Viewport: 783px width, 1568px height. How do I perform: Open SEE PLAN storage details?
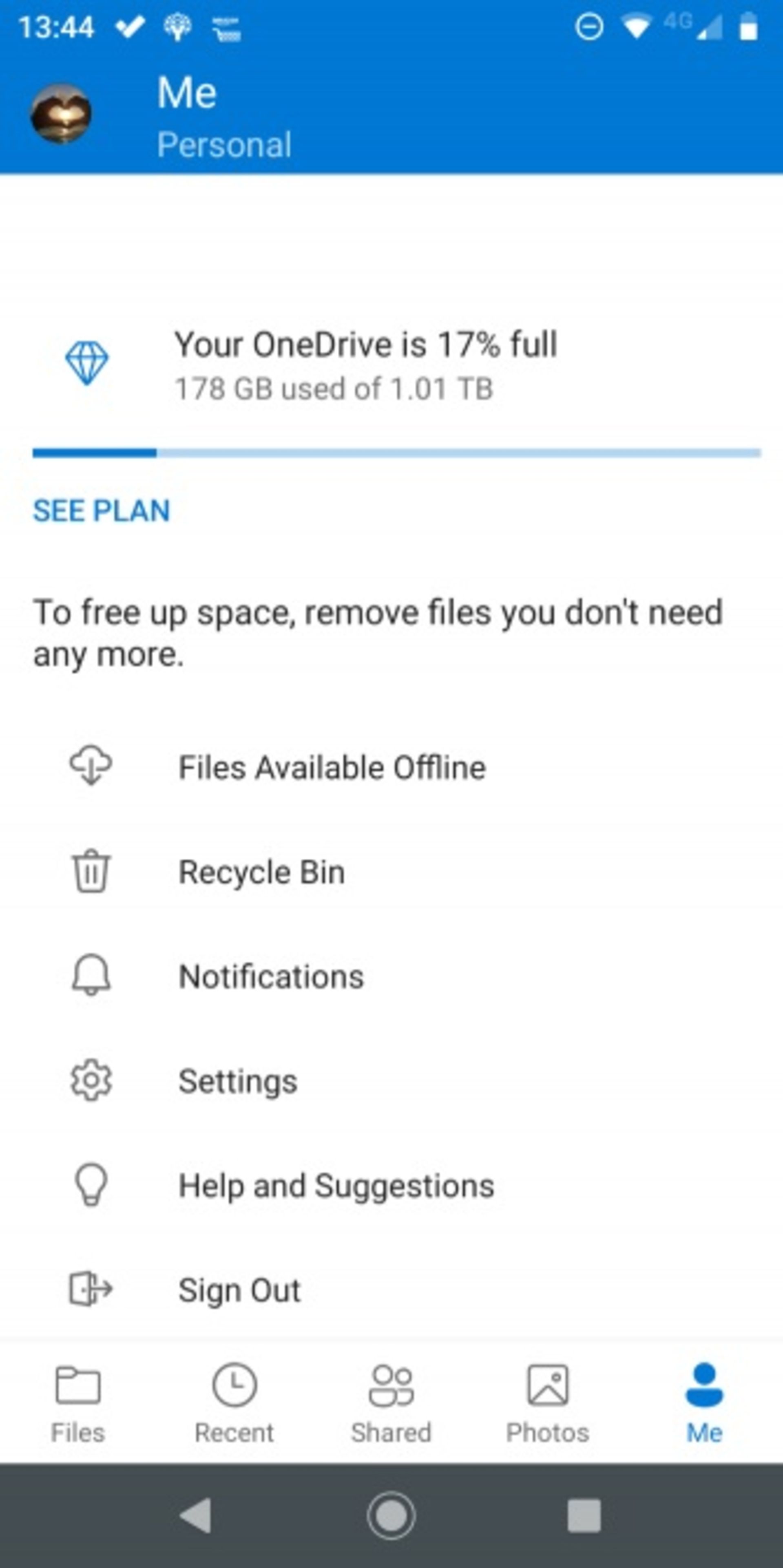coord(101,511)
